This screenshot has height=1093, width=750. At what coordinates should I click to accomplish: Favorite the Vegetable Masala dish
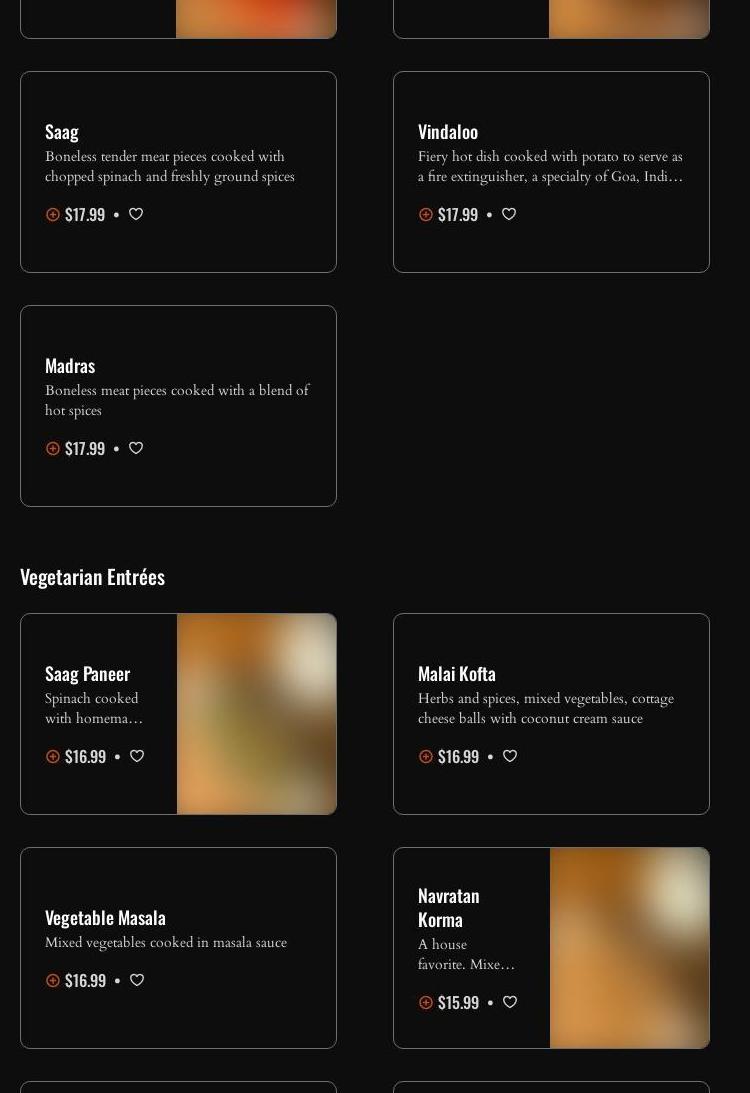tap(137, 980)
